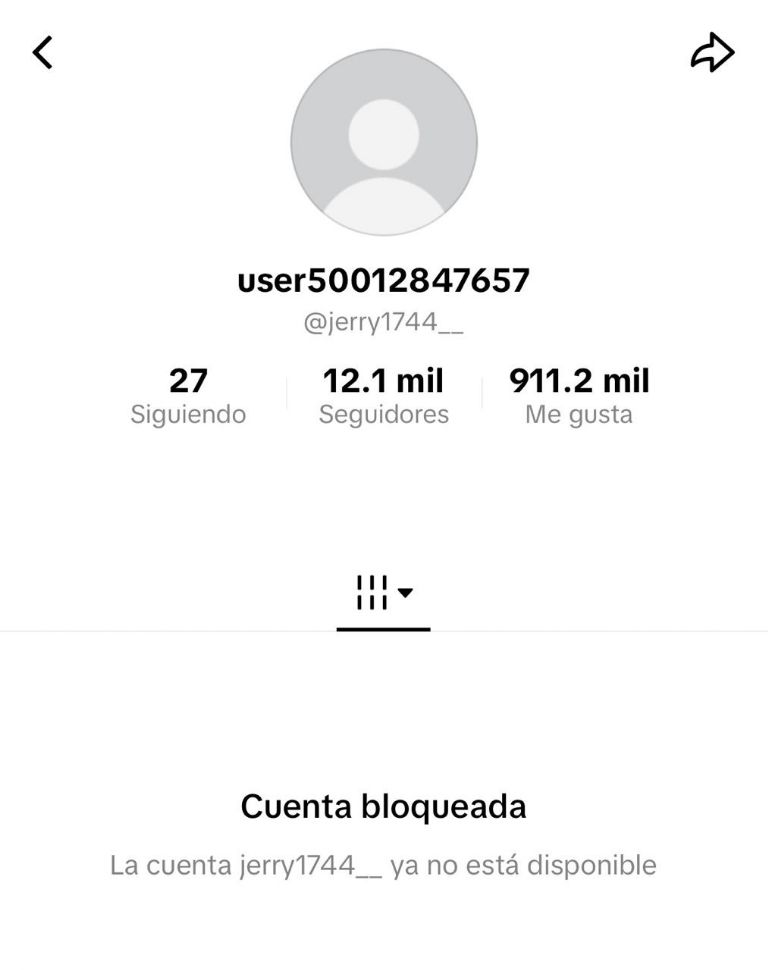Image resolution: width=768 pixels, height=970 pixels.
Task: Click the username user50012847657
Action: click(384, 282)
